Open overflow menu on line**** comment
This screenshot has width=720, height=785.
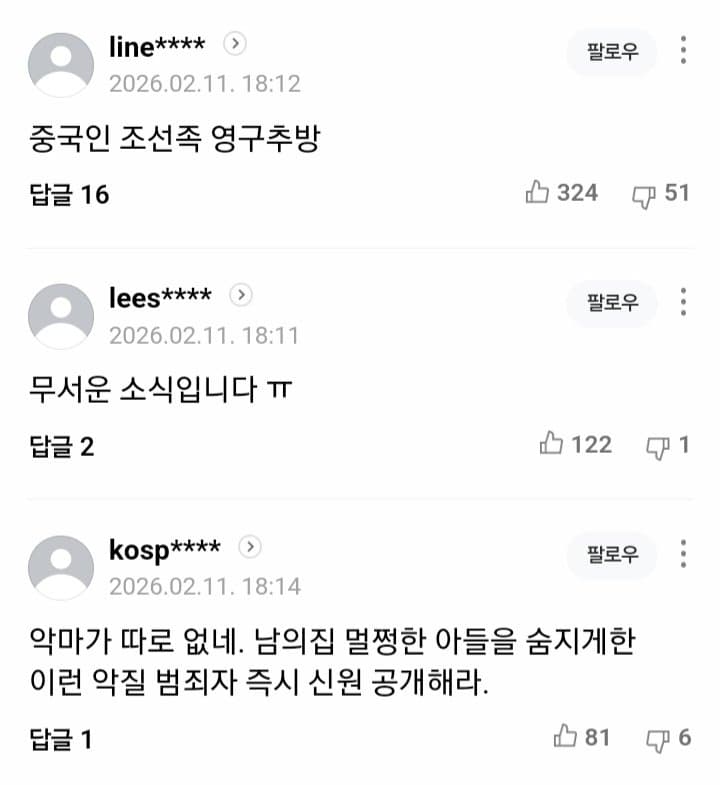pyautogui.click(x=683, y=51)
